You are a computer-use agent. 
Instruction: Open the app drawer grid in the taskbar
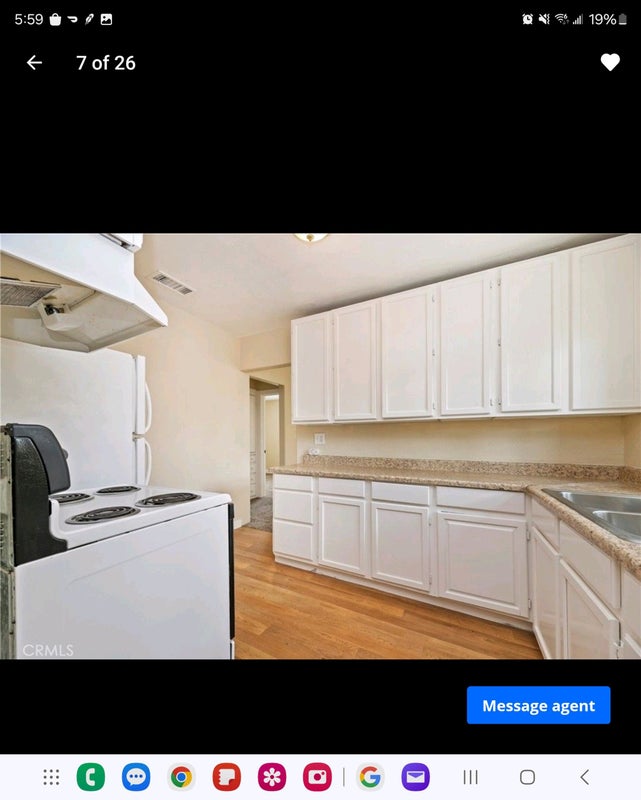[x=52, y=777]
